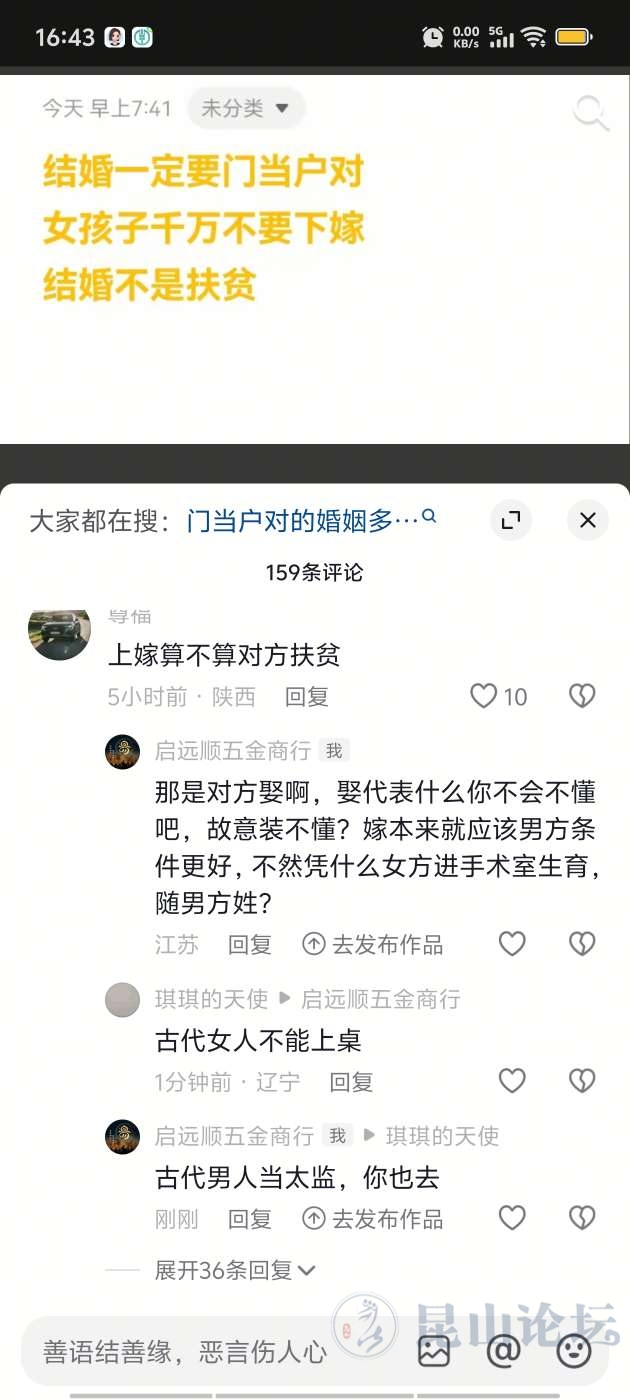The width and height of the screenshot is (630, 1400).
Task: Dislike the reply 古代男人当太监，你也去
Action: tap(582, 1218)
